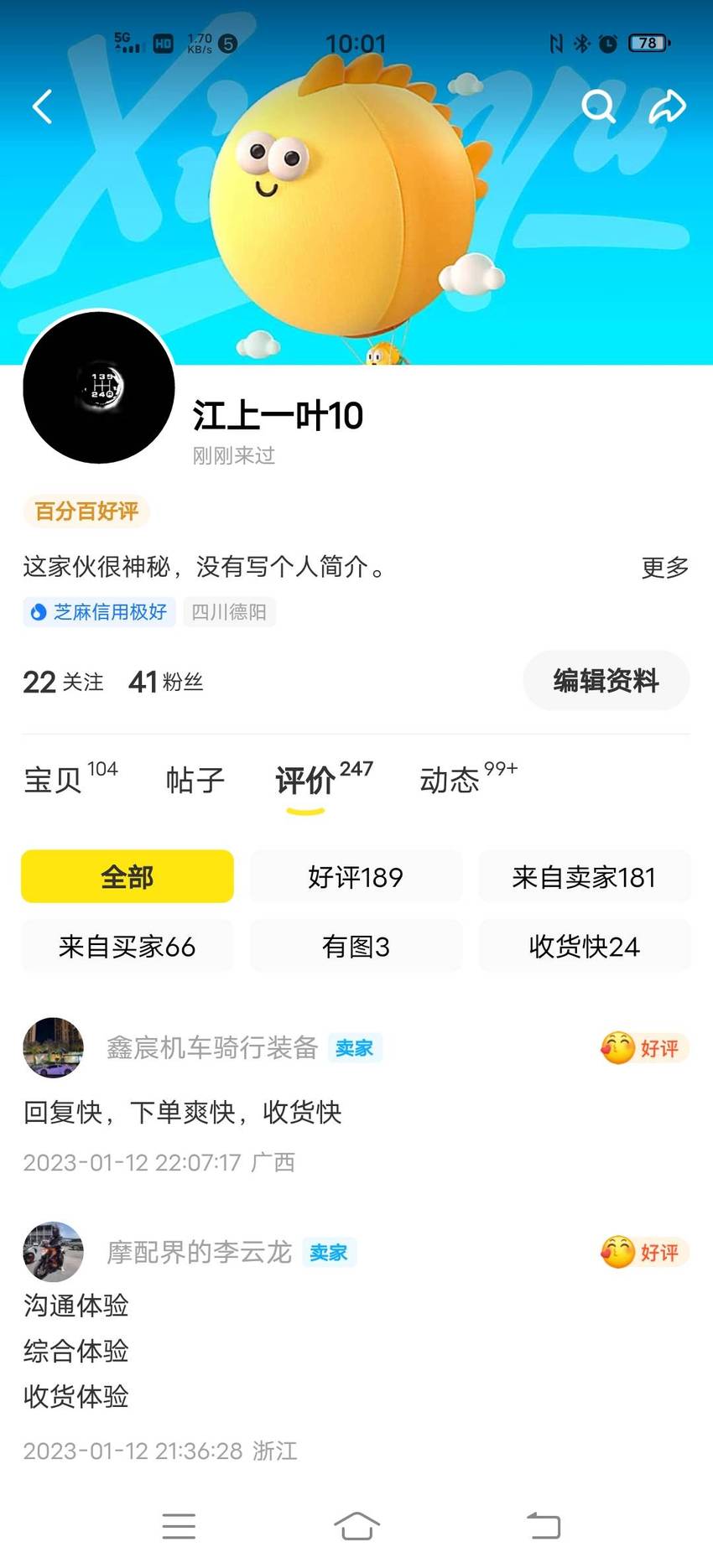Open the 芝麻信用极好 badge
This screenshot has width=713, height=1568.
click(99, 612)
